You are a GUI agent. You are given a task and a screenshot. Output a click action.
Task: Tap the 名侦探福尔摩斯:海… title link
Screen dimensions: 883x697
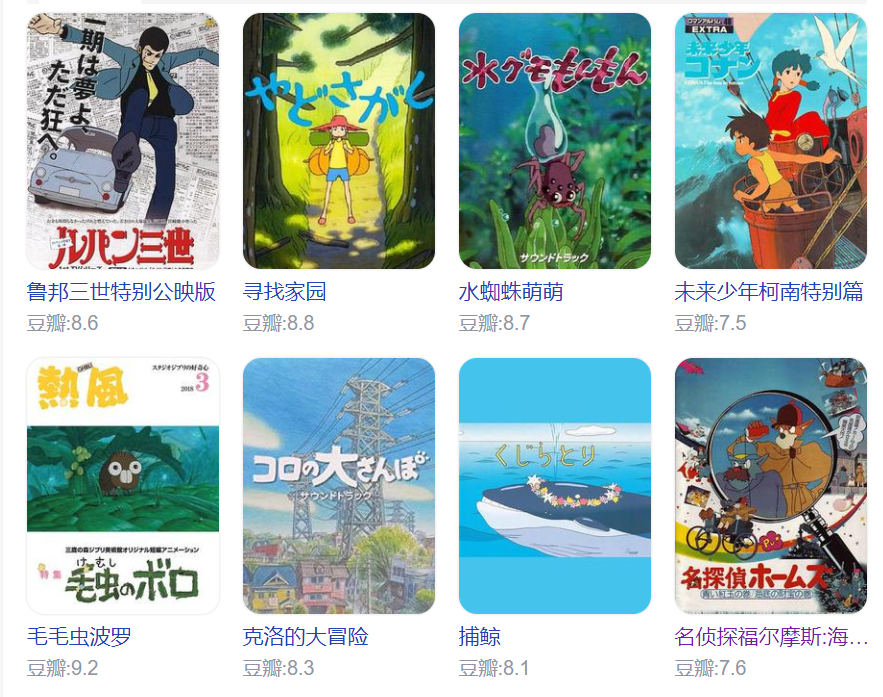pos(771,637)
